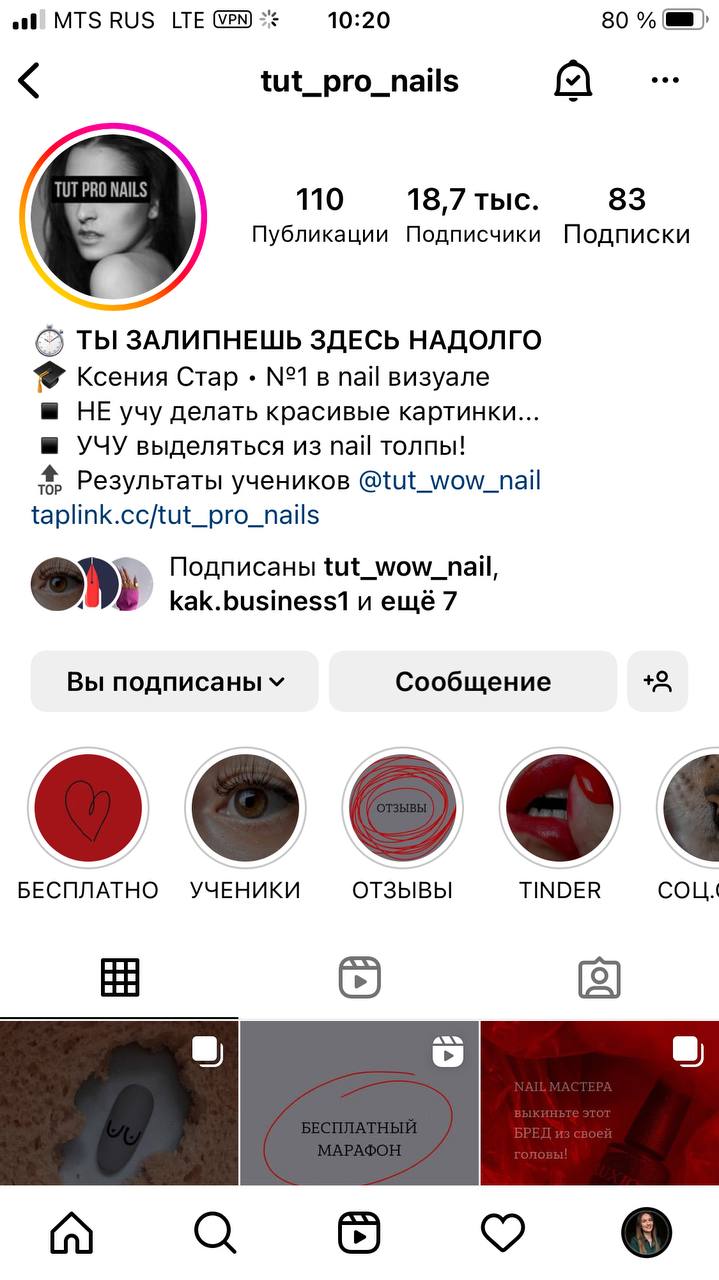
Task: Open the three-dot overflow menu
Action: point(665,81)
